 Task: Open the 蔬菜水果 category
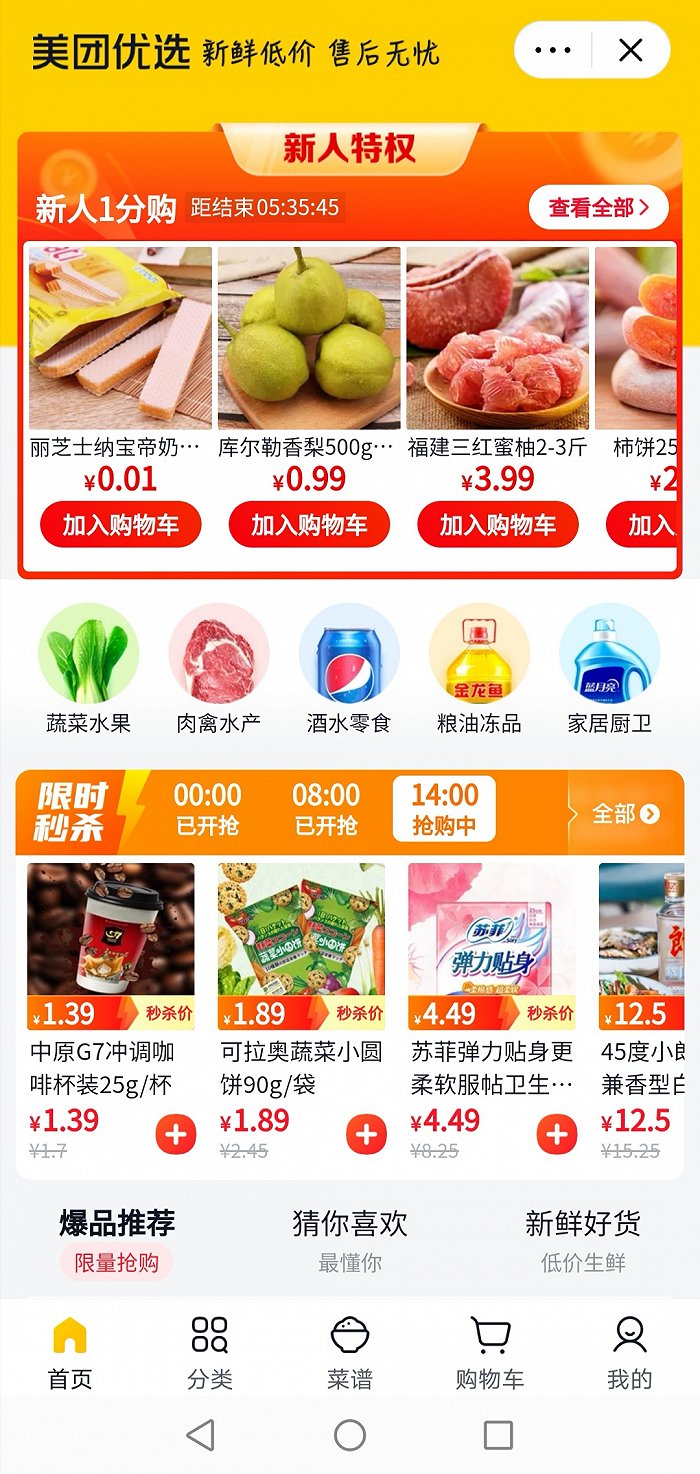(x=88, y=669)
